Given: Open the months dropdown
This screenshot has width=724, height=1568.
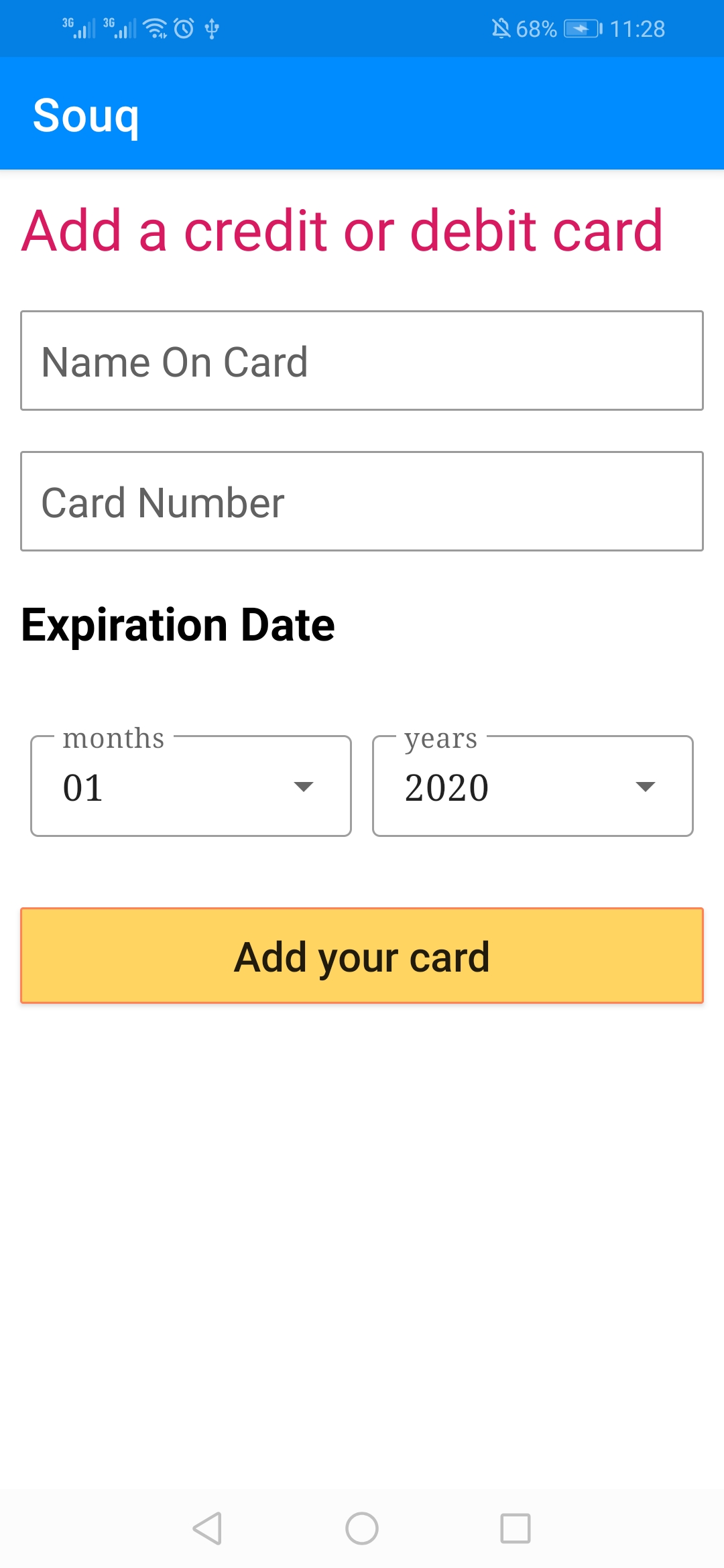Looking at the screenshot, I should point(191,786).
